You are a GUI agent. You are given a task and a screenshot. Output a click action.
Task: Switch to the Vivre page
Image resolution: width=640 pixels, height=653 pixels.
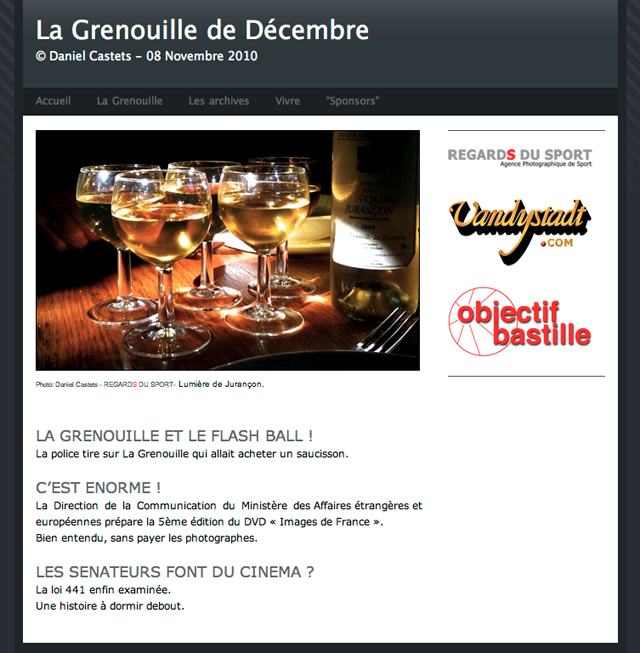point(287,101)
